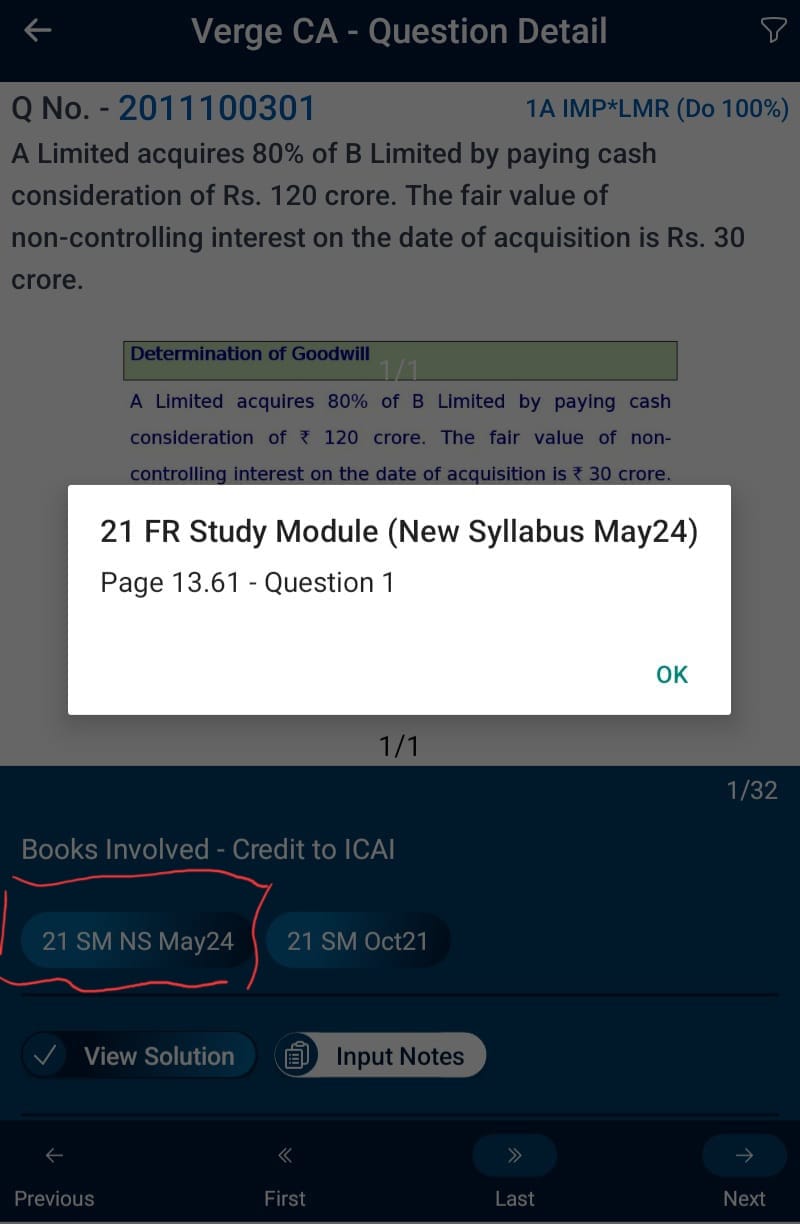Go to the Previous question
The height and width of the screenshot is (1224, 800).
[x=54, y=1175]
